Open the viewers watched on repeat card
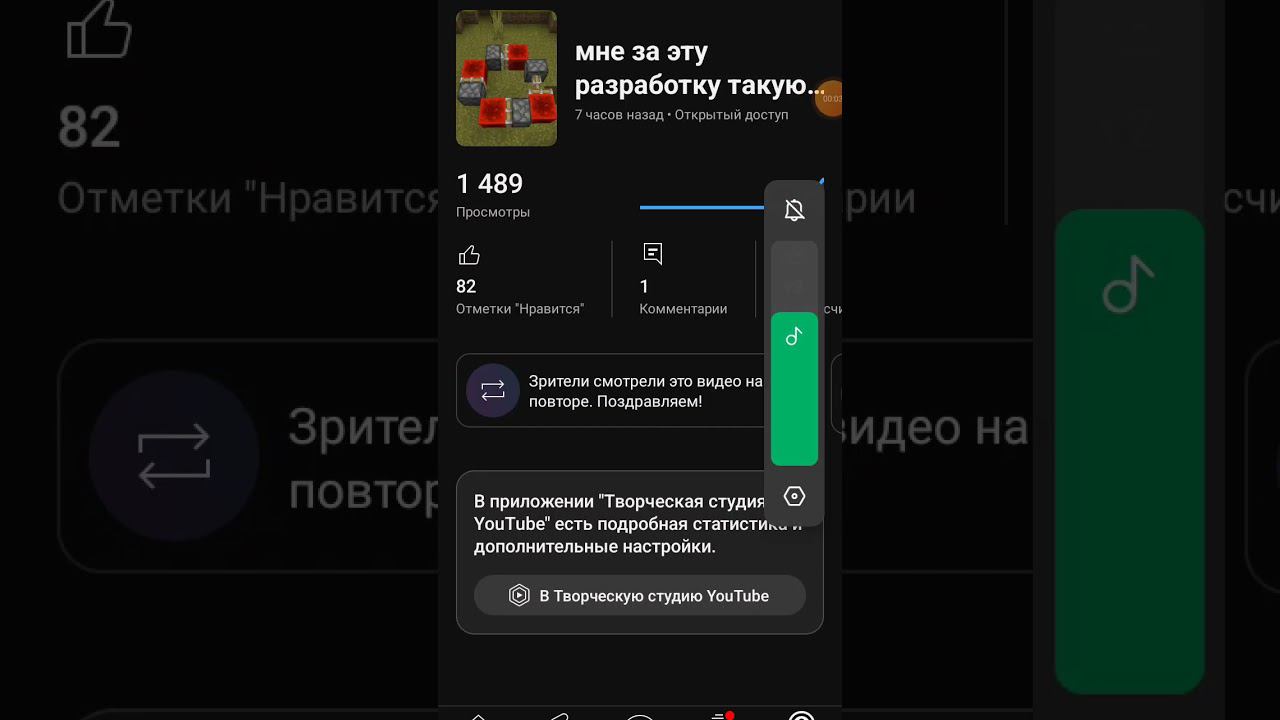 (610, 391)
